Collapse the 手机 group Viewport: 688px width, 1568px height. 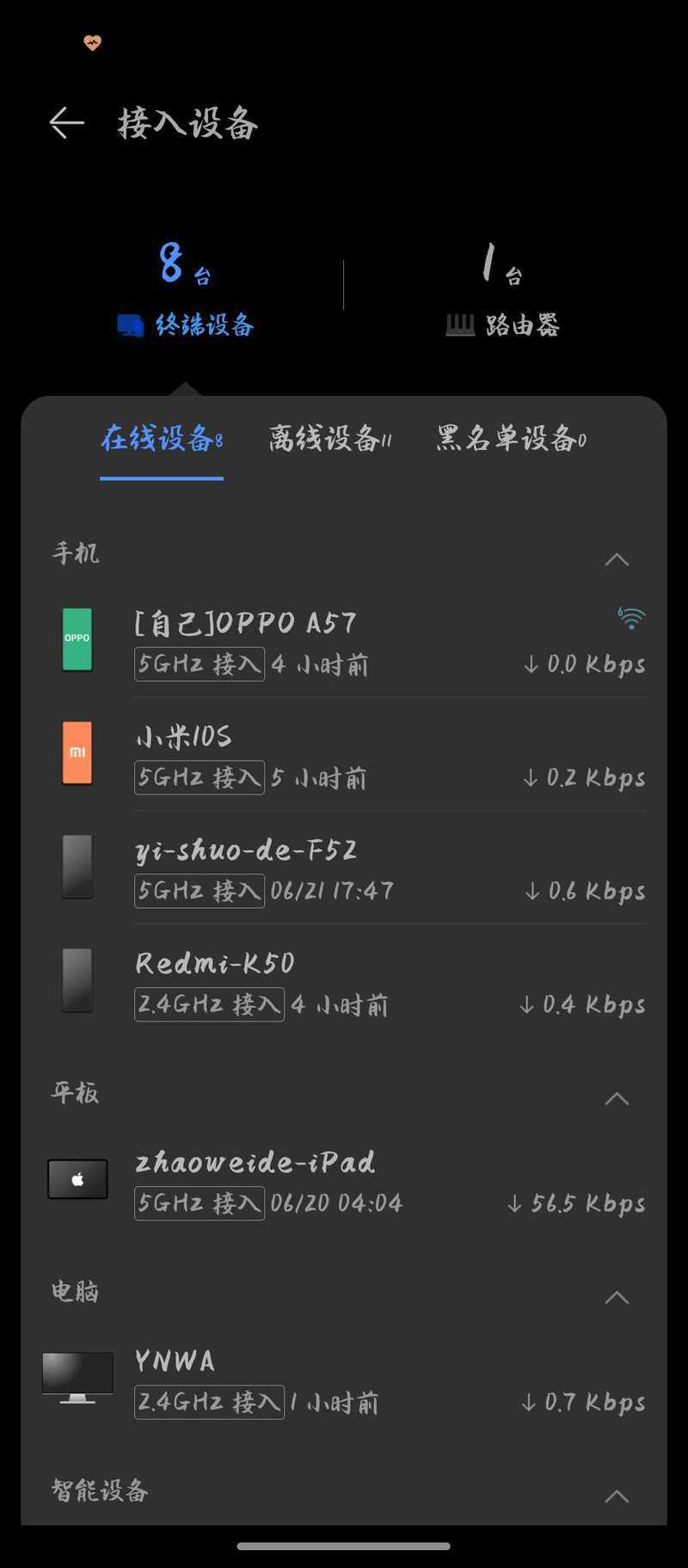click(617, 559)
